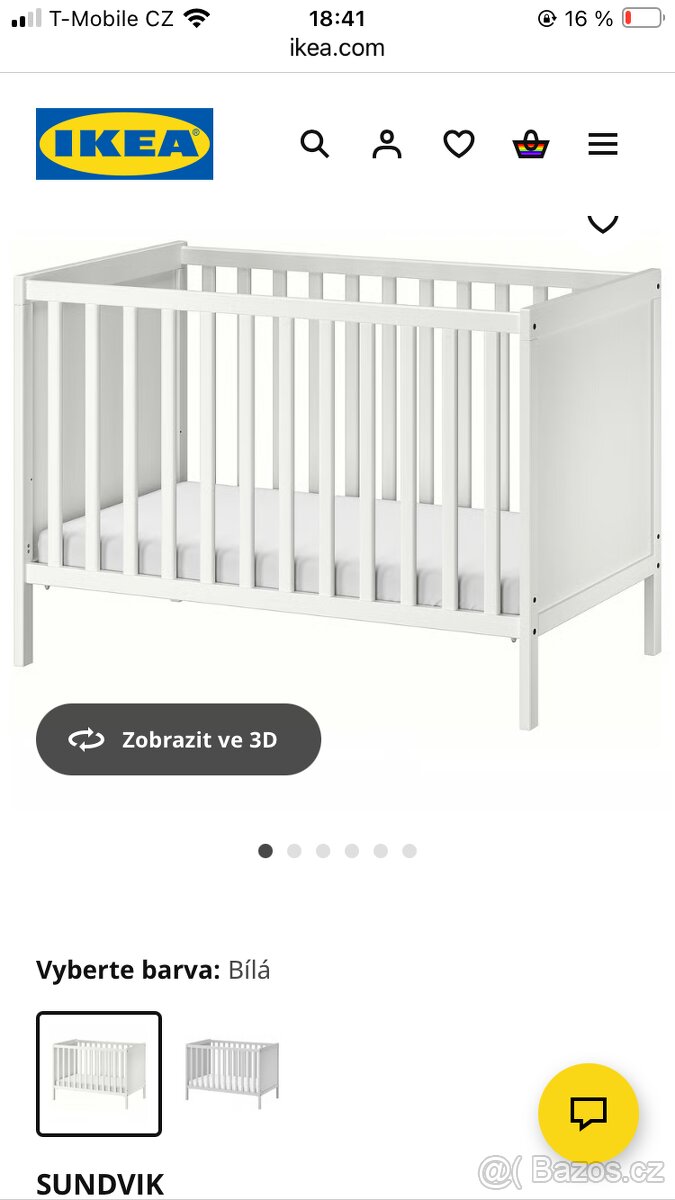Open the wishlist heart icon
The width and height of the screenshot is (675, 1200).
458,144
